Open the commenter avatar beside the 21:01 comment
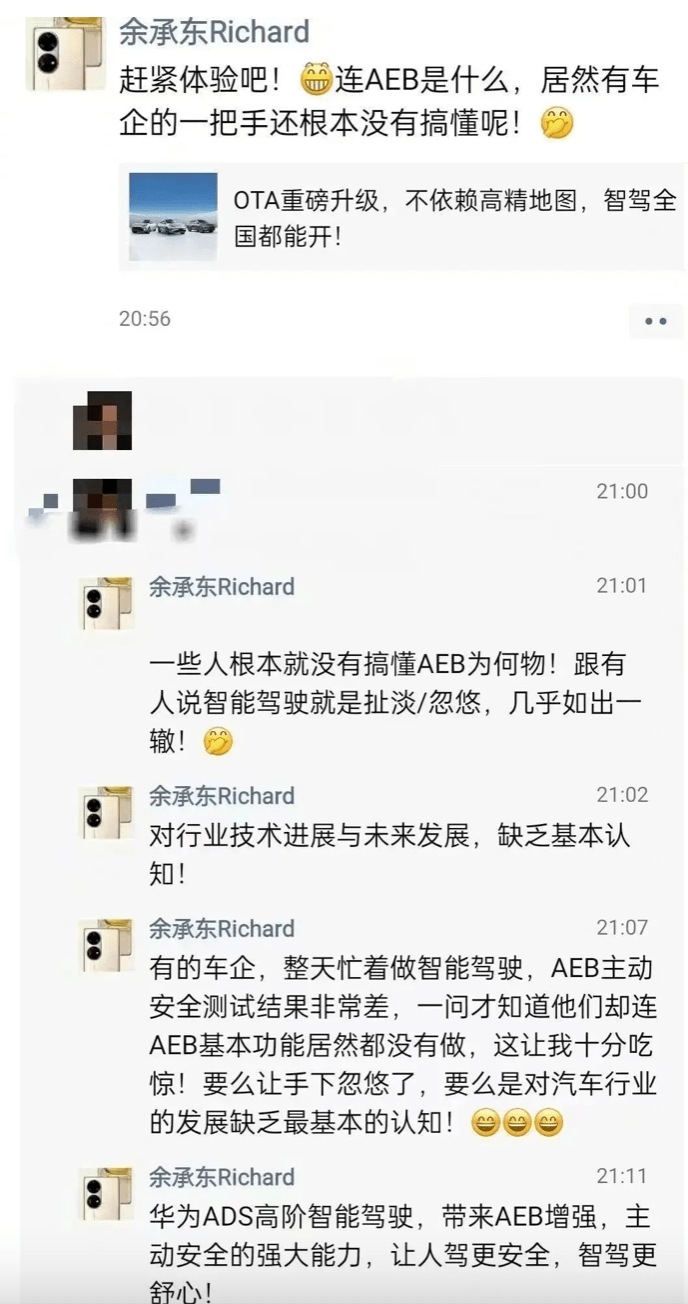 pyautogui.click(x=106, y=603)
